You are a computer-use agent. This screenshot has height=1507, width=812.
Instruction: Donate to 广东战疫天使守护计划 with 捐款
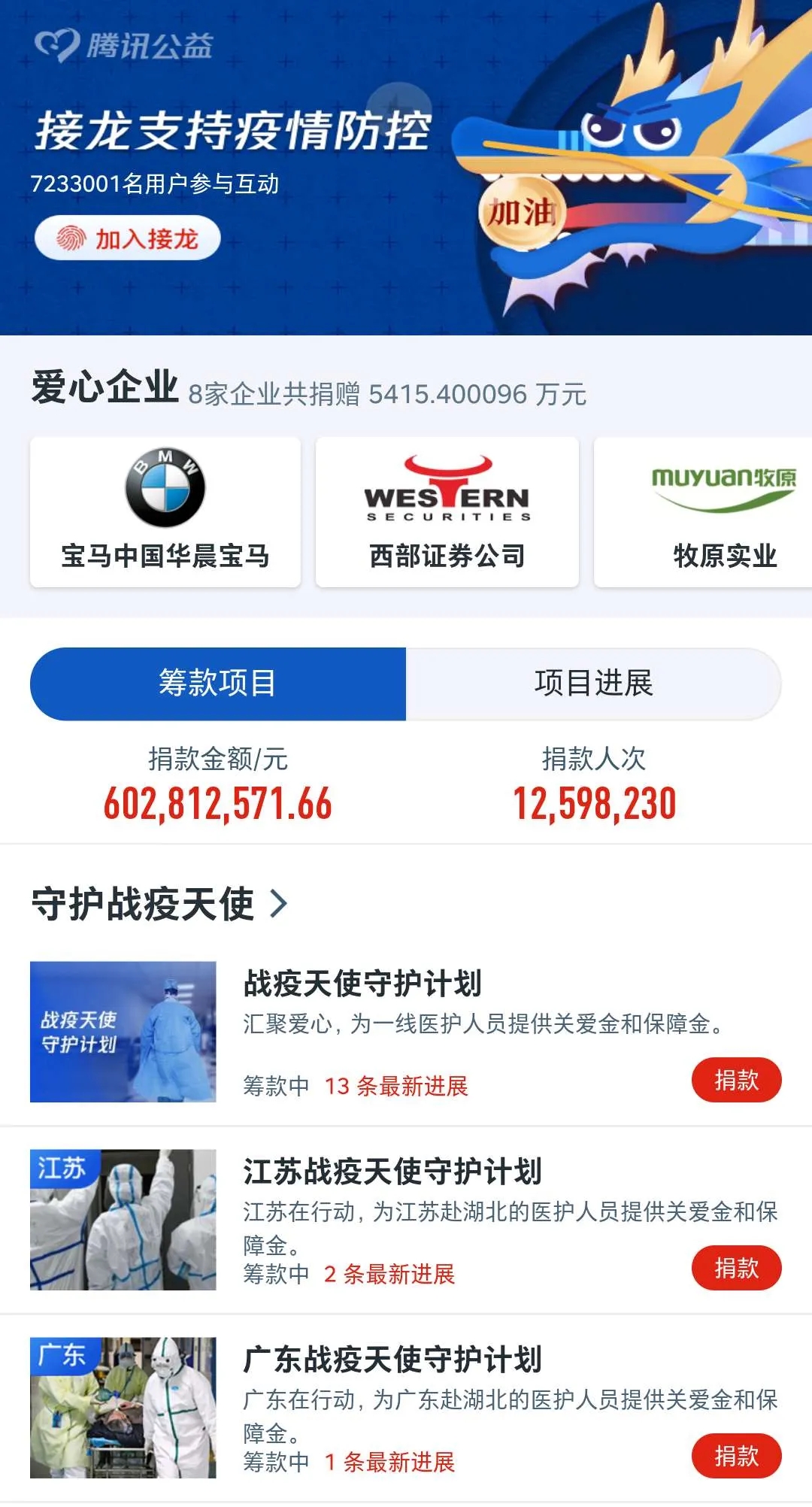(736, 1457)
